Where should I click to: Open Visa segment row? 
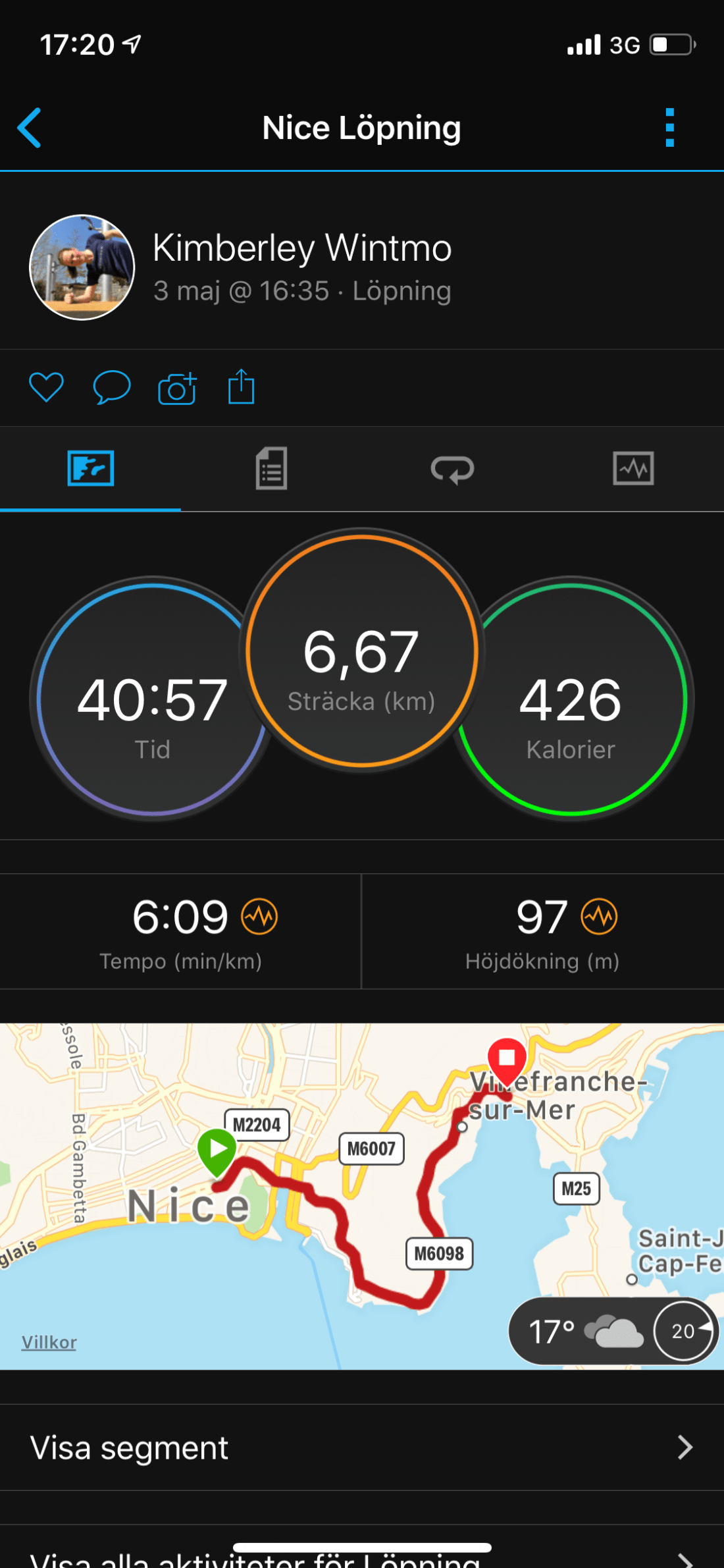coord(362,1447)
